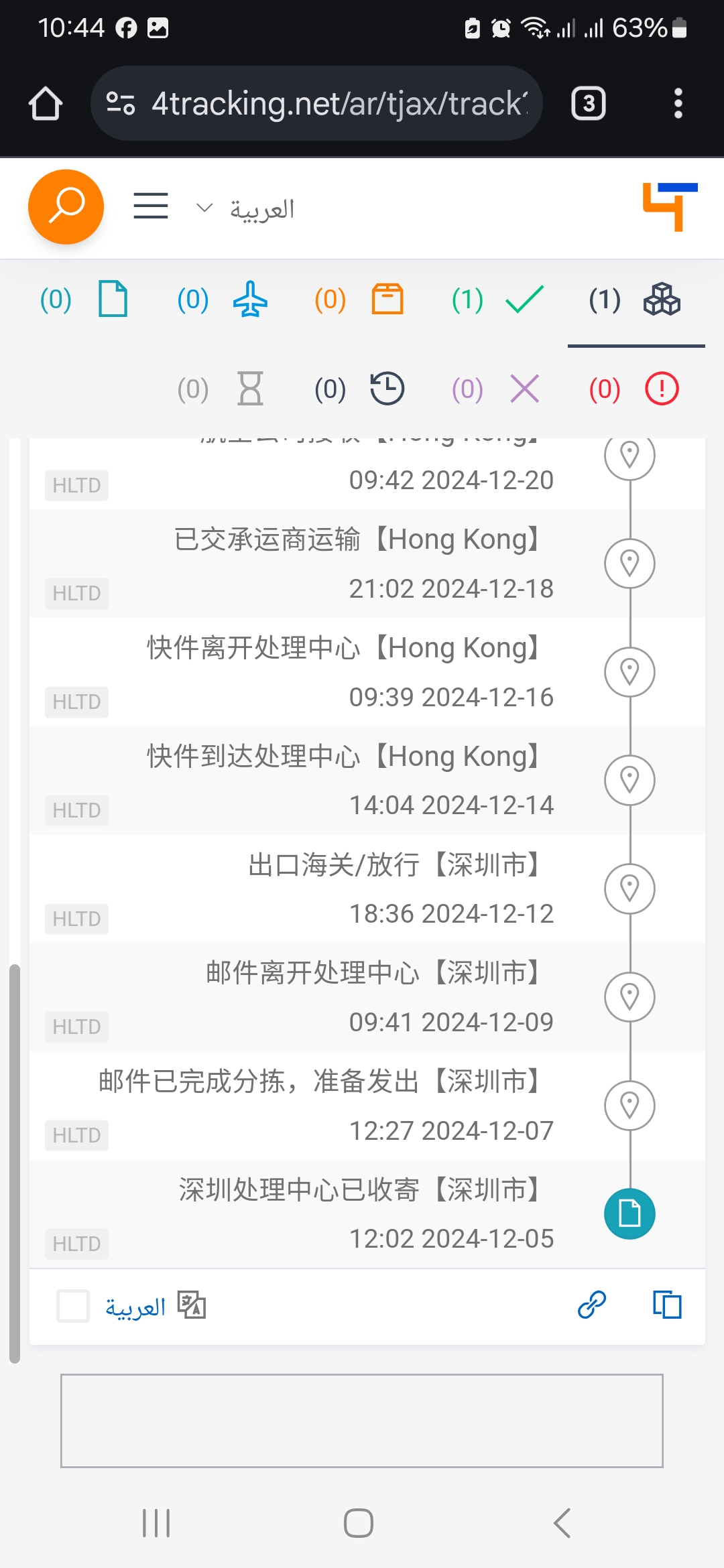Tap the orange search button
This screenshot has height=1568, width=724.
pos(66,207)
